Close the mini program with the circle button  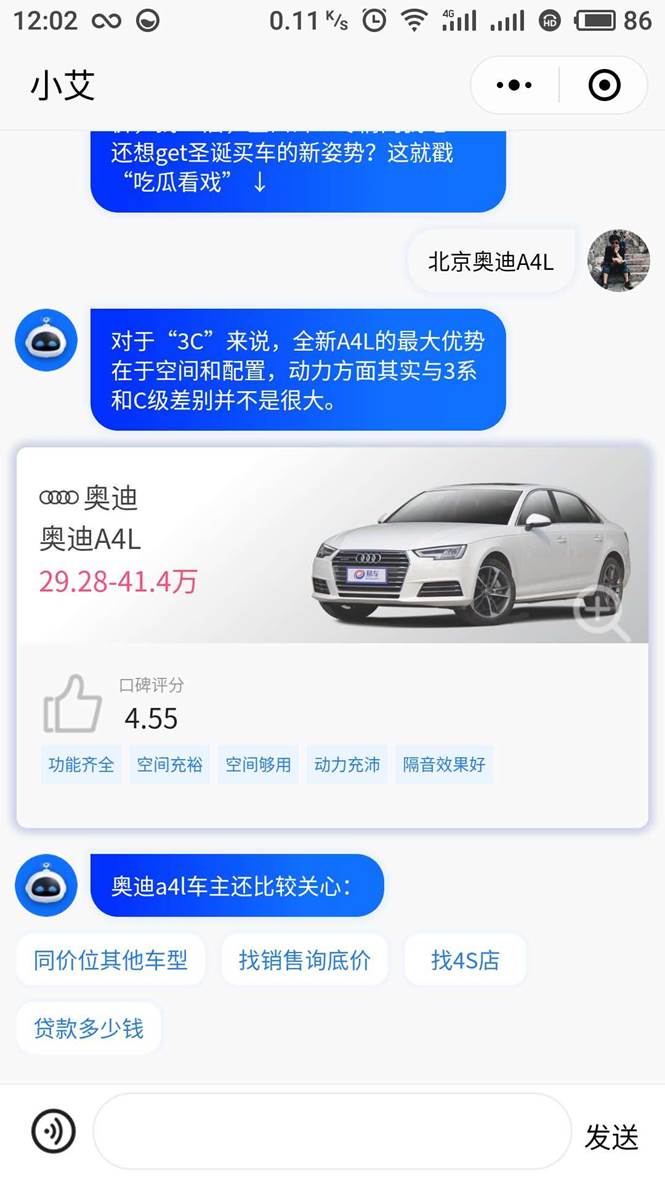(x=604, y=86)
